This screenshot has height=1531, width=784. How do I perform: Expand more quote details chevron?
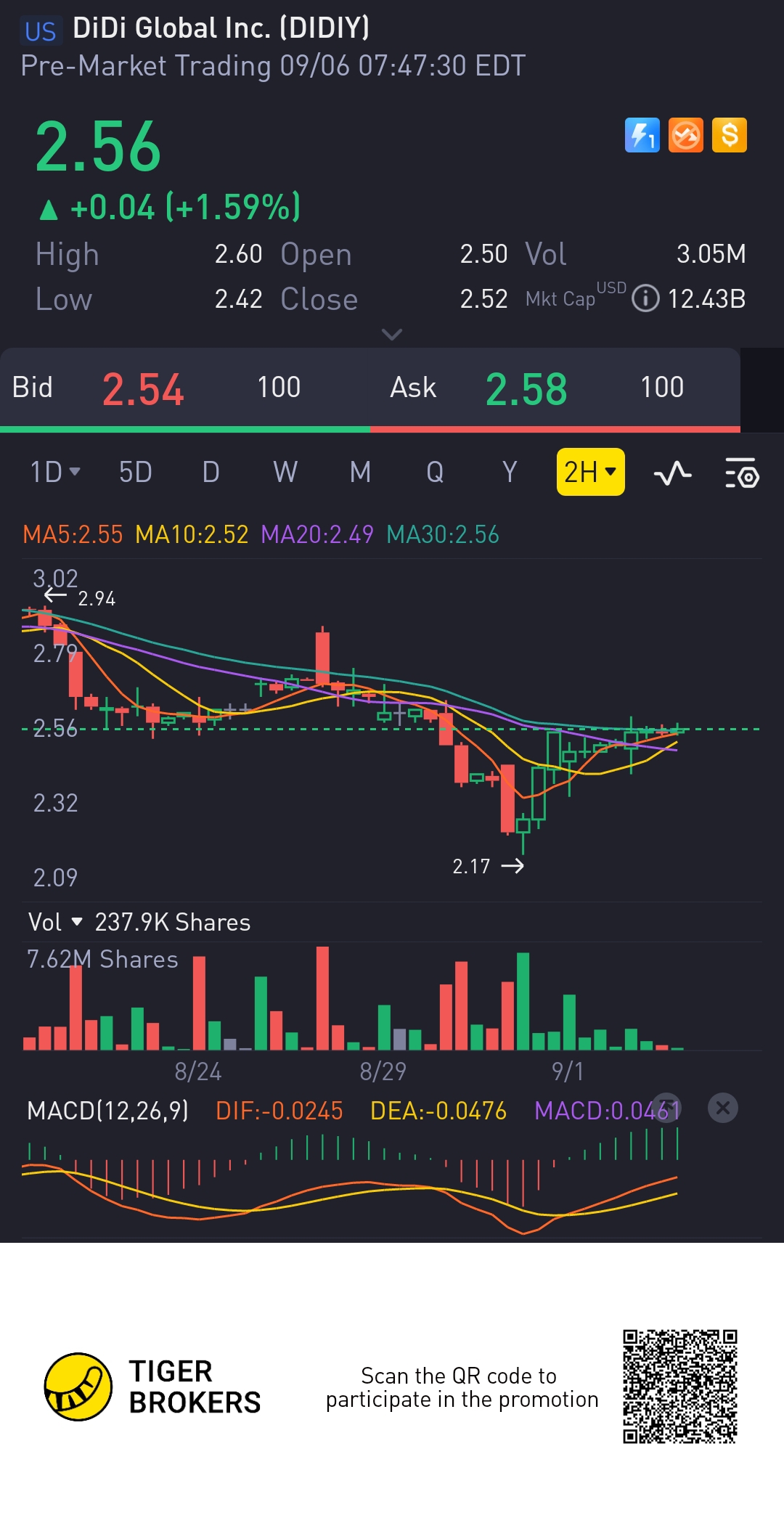392,335
